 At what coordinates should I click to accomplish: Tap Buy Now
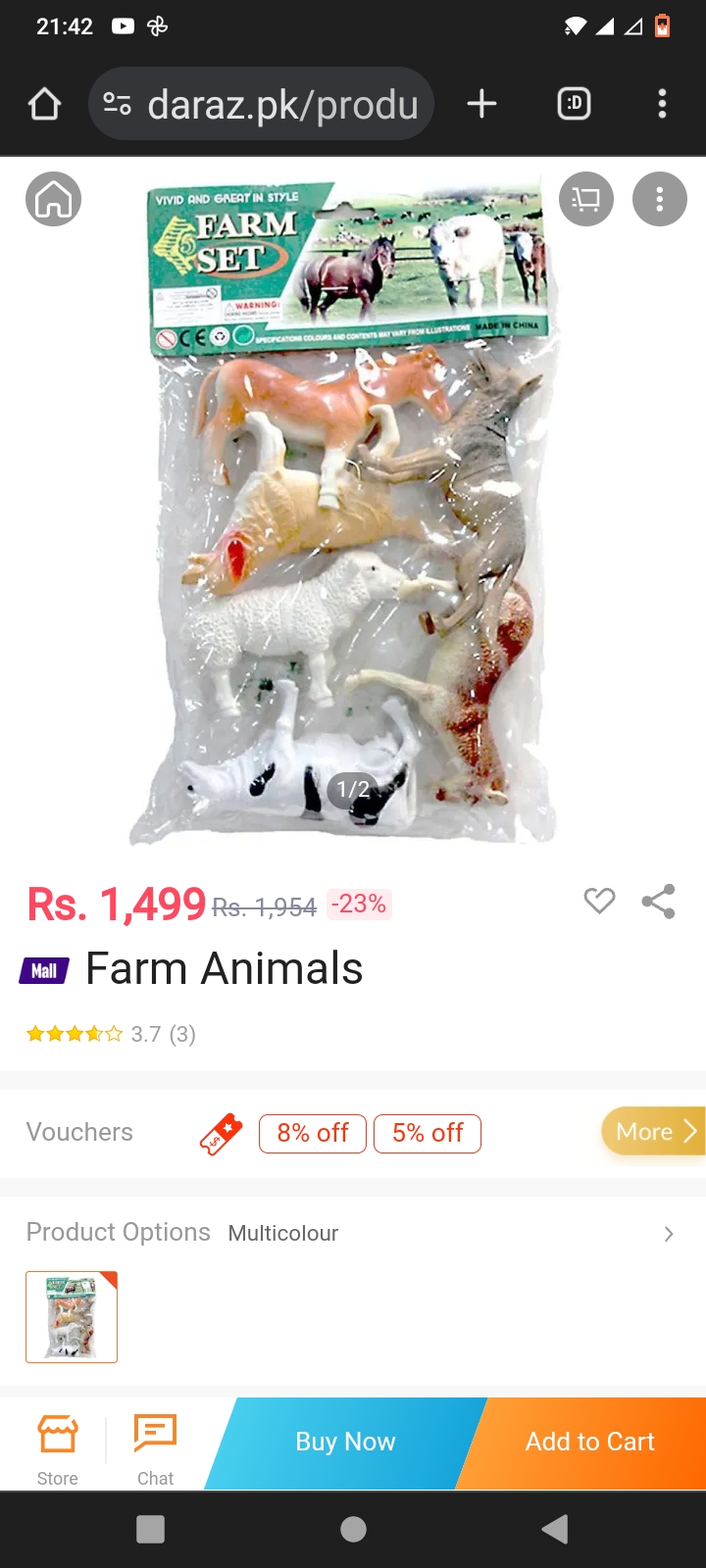tap(345, 1442)
